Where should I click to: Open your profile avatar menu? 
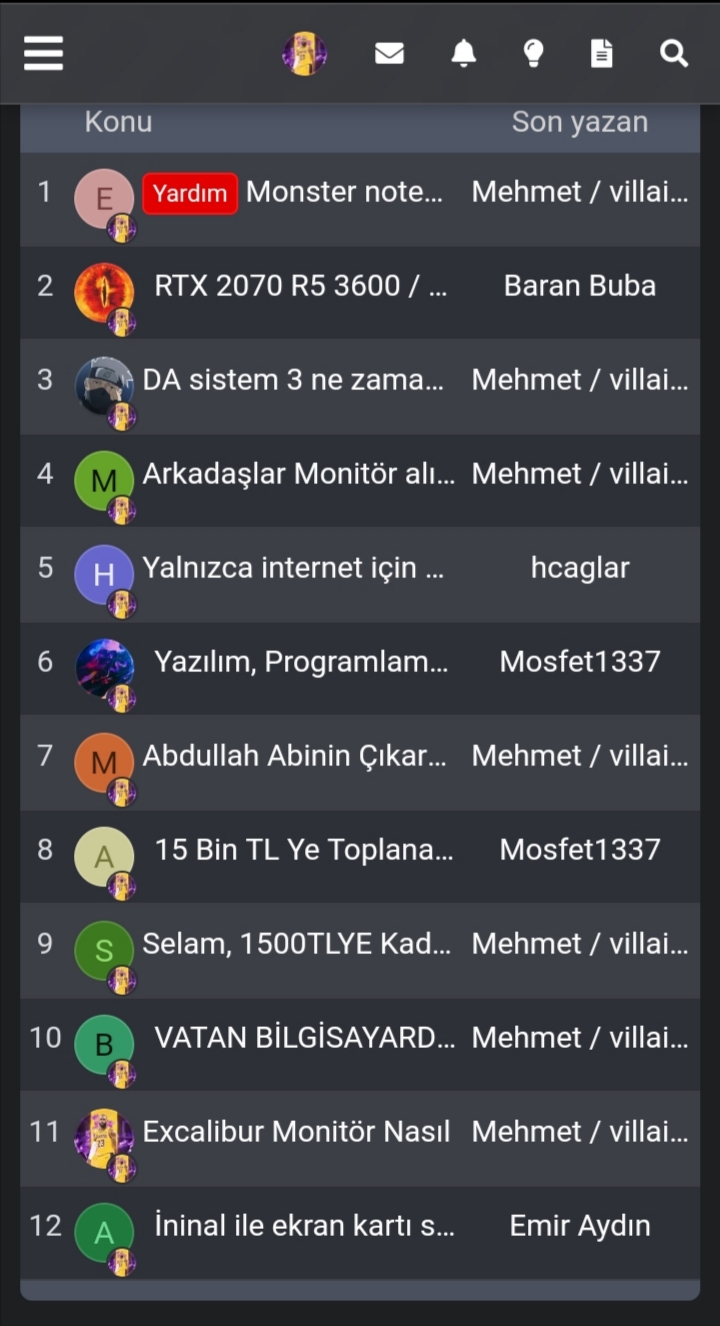304,53
